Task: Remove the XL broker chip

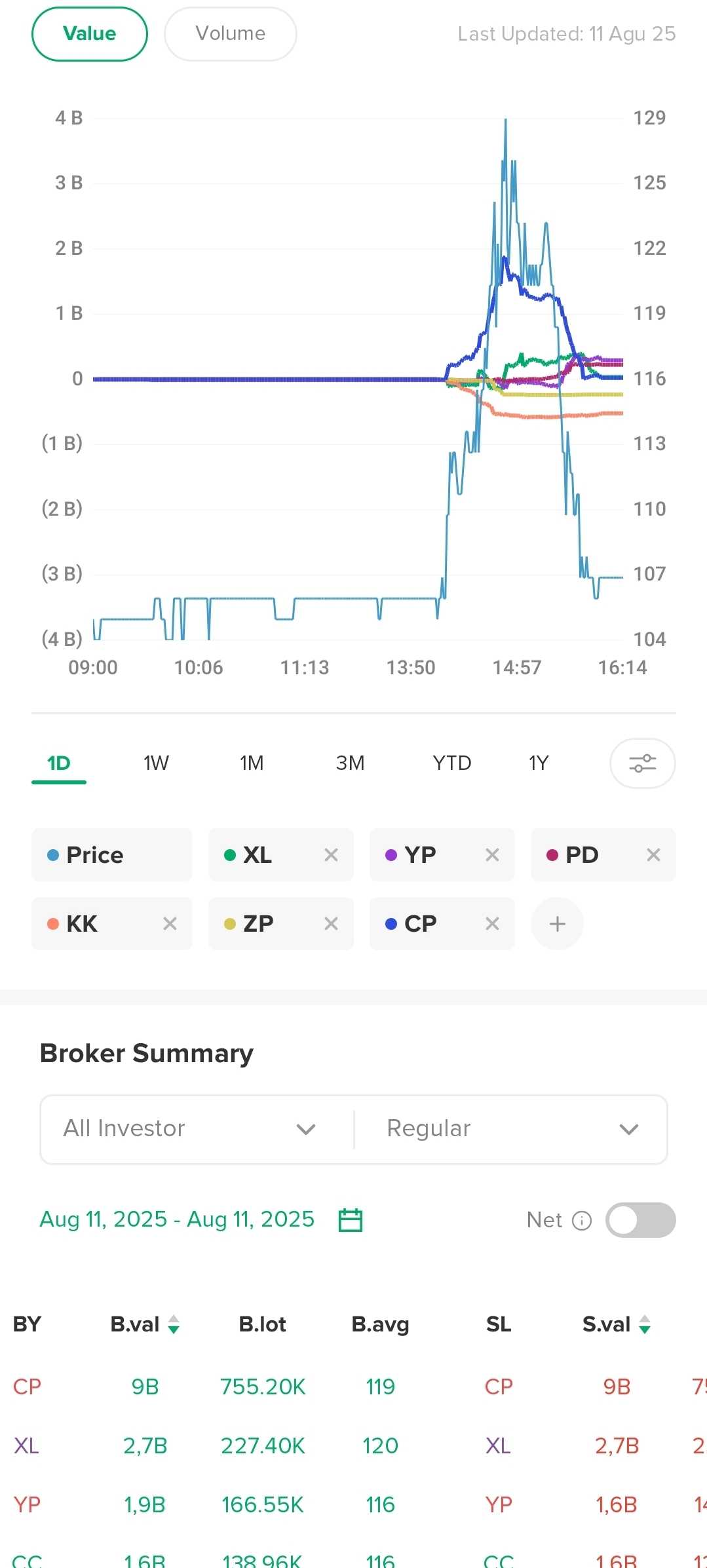Action: click(331, 854)
